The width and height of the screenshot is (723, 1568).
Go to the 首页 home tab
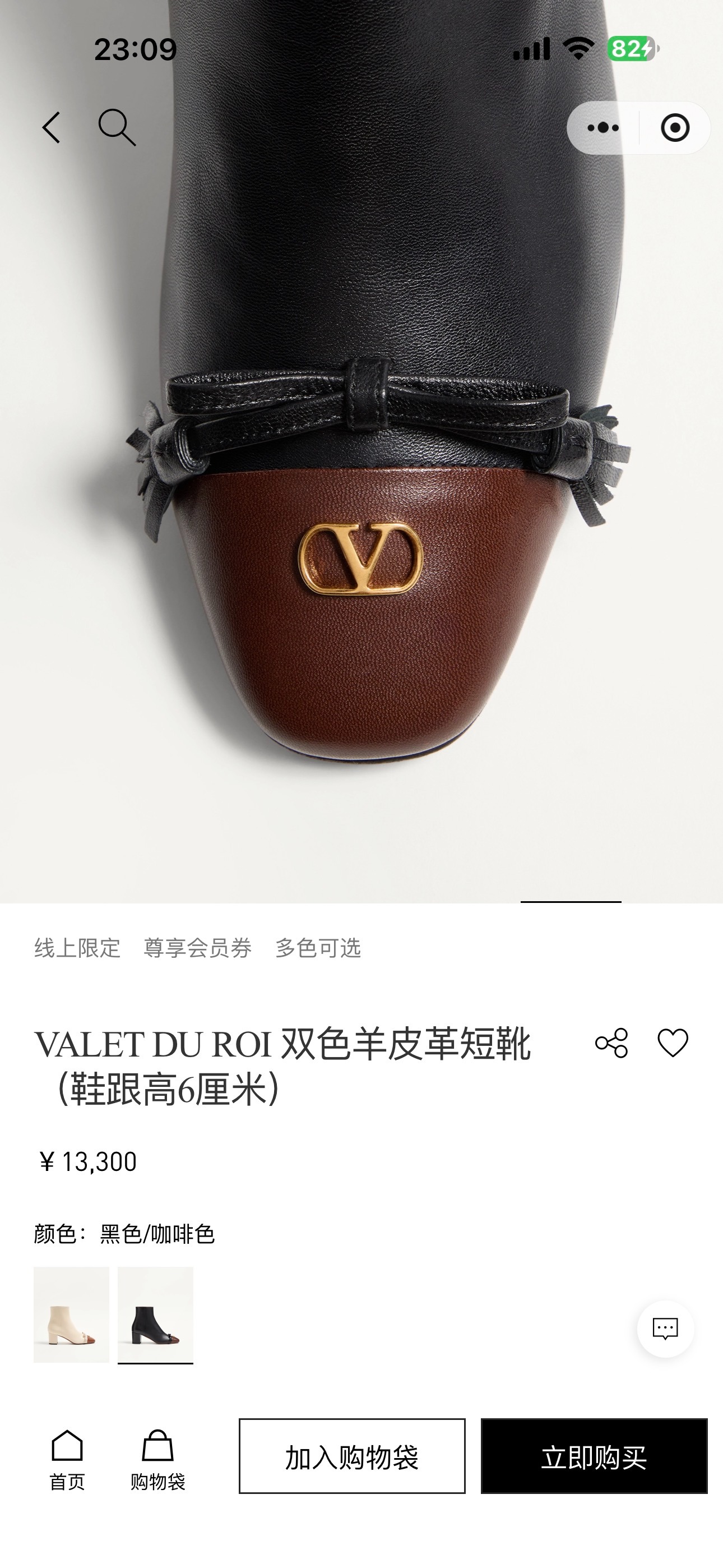click(x=67, y=1460)
